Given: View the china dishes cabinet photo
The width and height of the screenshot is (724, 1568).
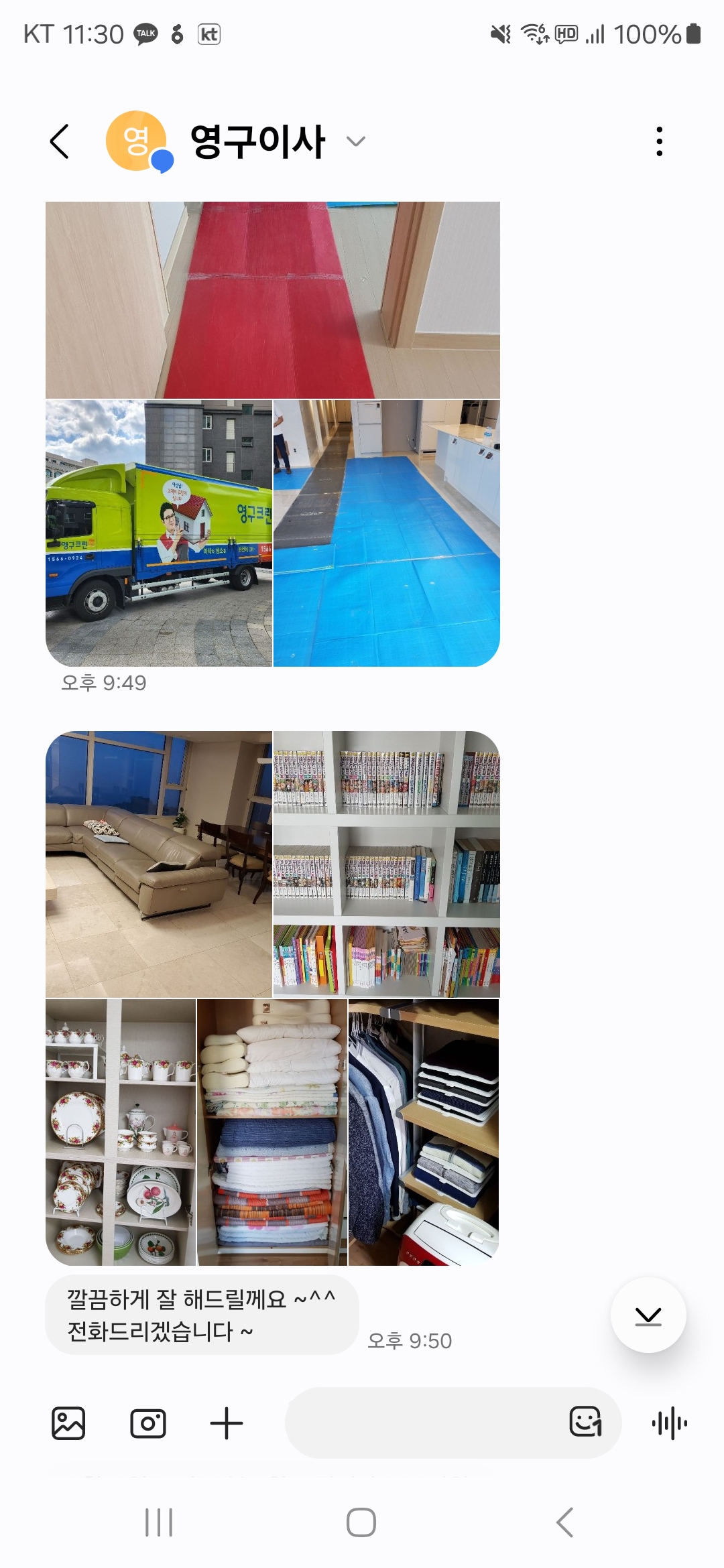Looking at the screenshot, I should [121, 1132].
